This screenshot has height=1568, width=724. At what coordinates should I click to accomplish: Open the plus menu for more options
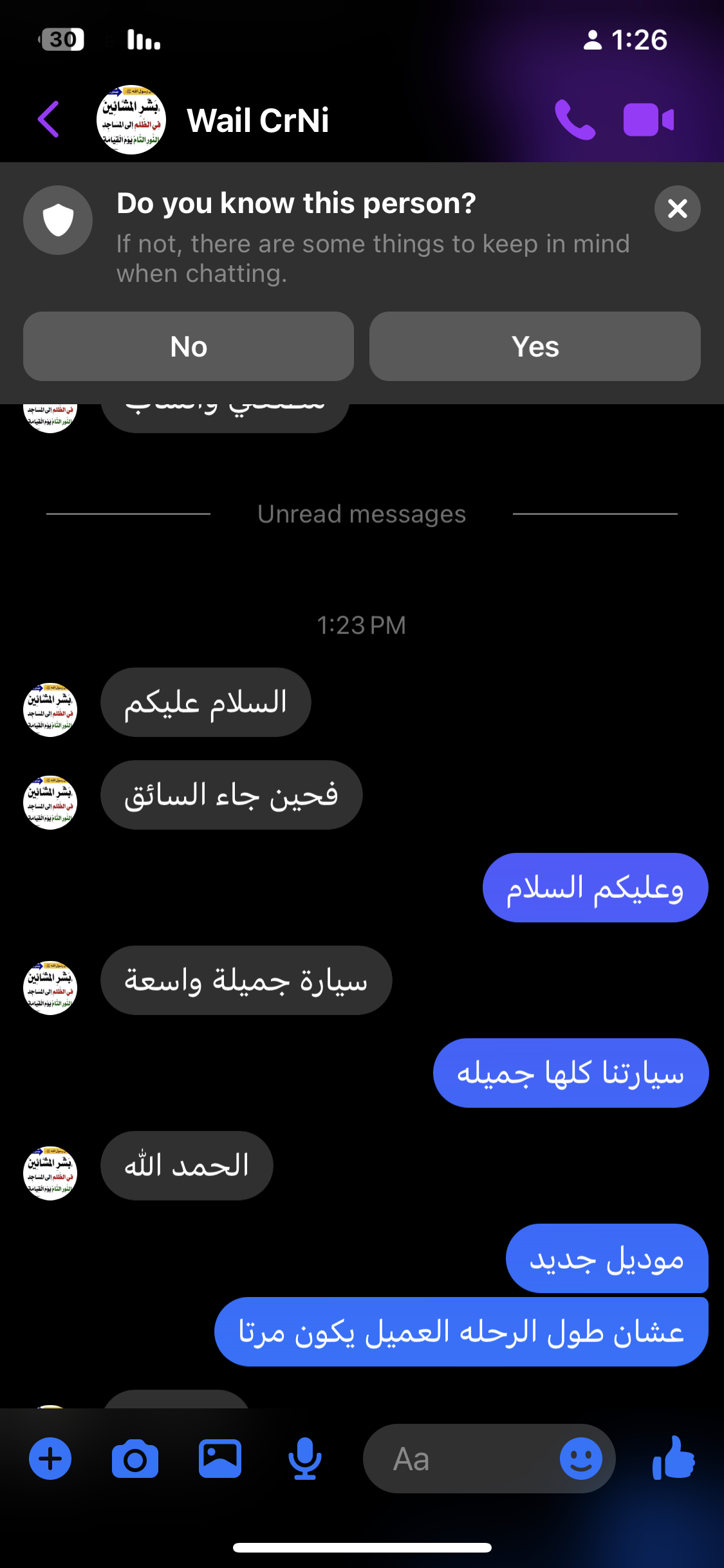coord(50,1459)
